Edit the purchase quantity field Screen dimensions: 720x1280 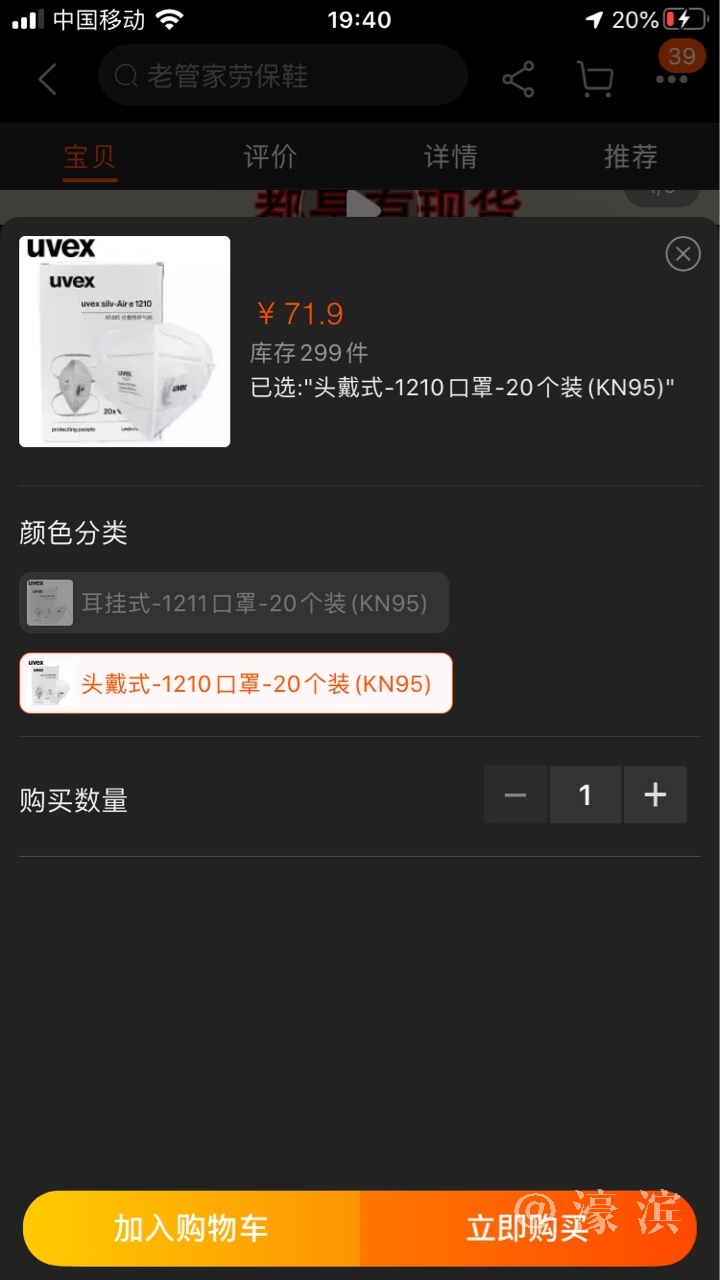(585, 795)
